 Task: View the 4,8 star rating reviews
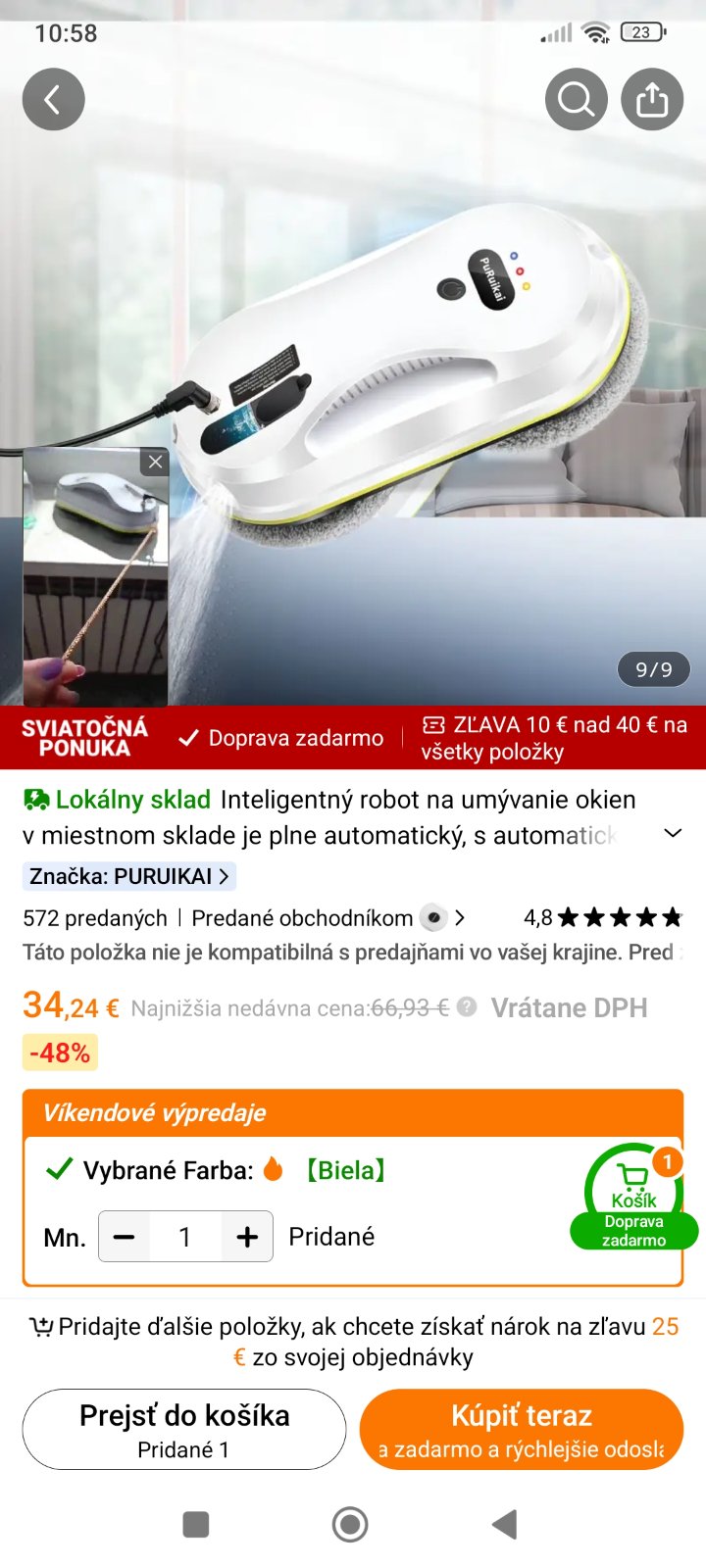[603, 918]
